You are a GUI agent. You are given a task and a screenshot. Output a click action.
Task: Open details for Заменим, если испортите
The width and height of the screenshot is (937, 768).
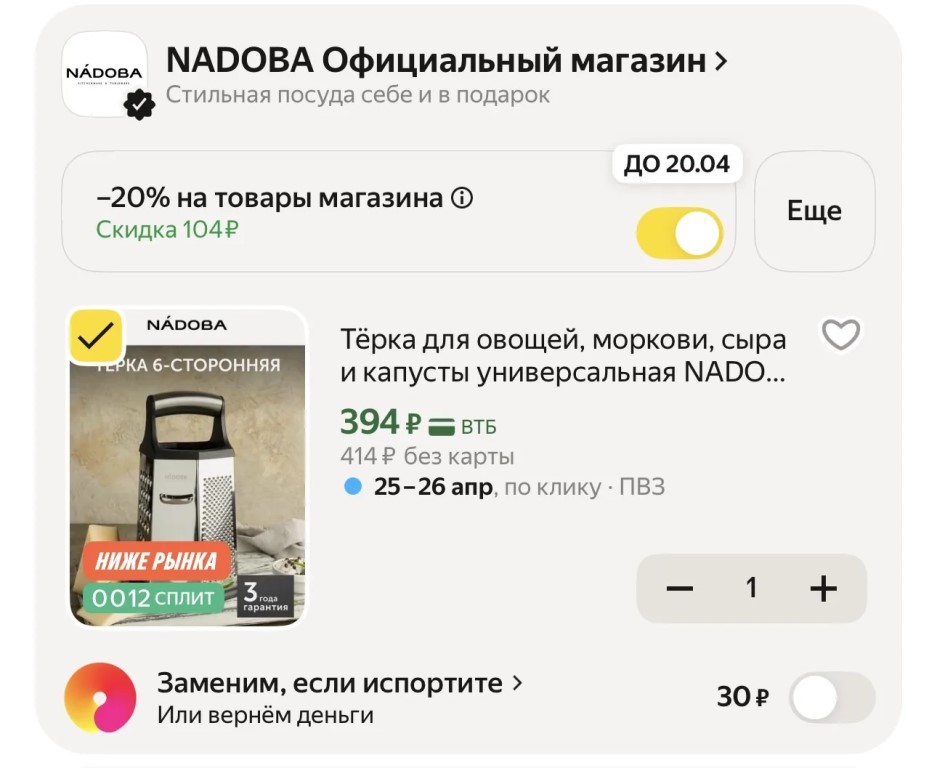point(340,684)
